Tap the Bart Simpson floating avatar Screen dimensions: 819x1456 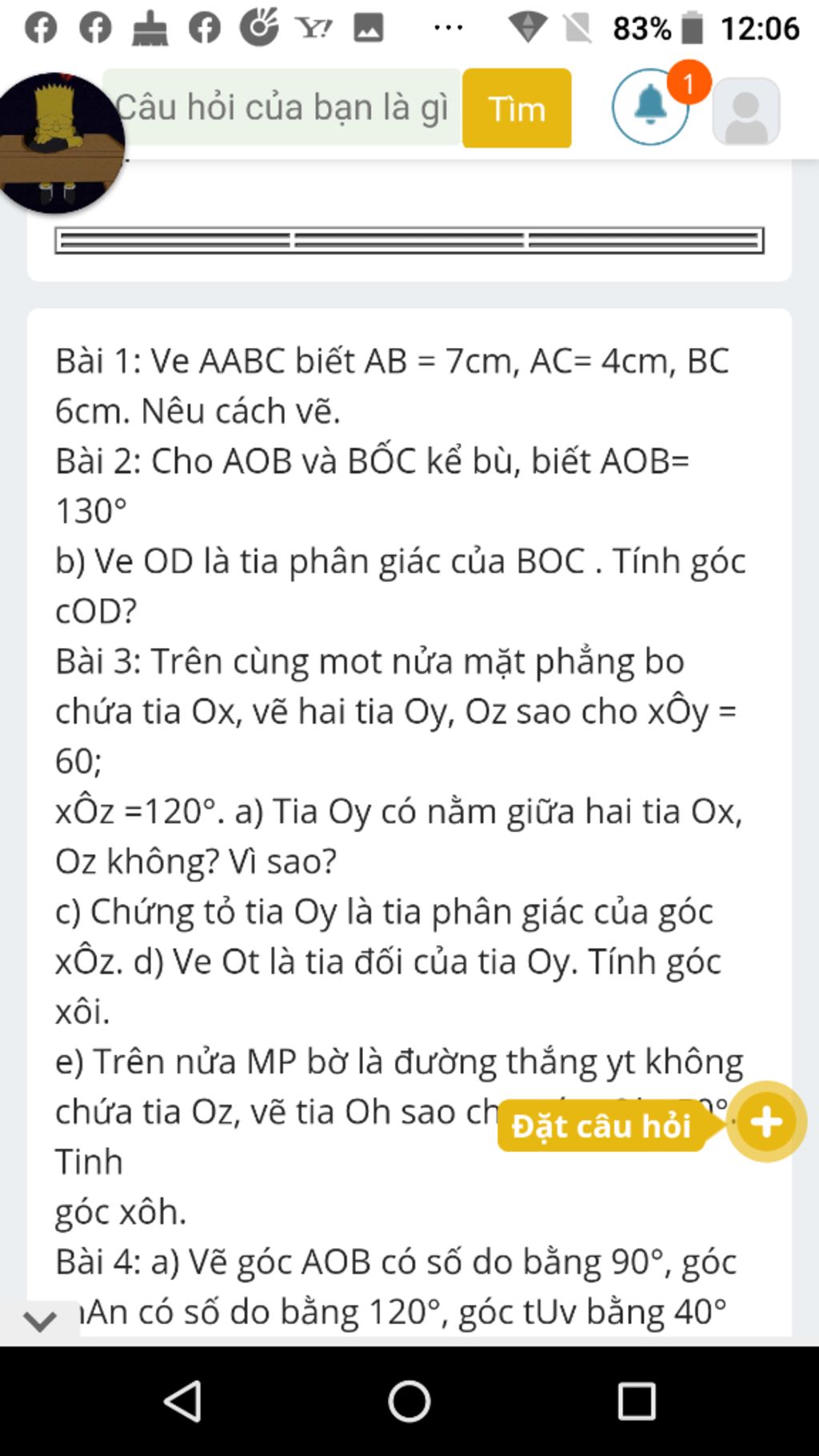tap(58, 142)
